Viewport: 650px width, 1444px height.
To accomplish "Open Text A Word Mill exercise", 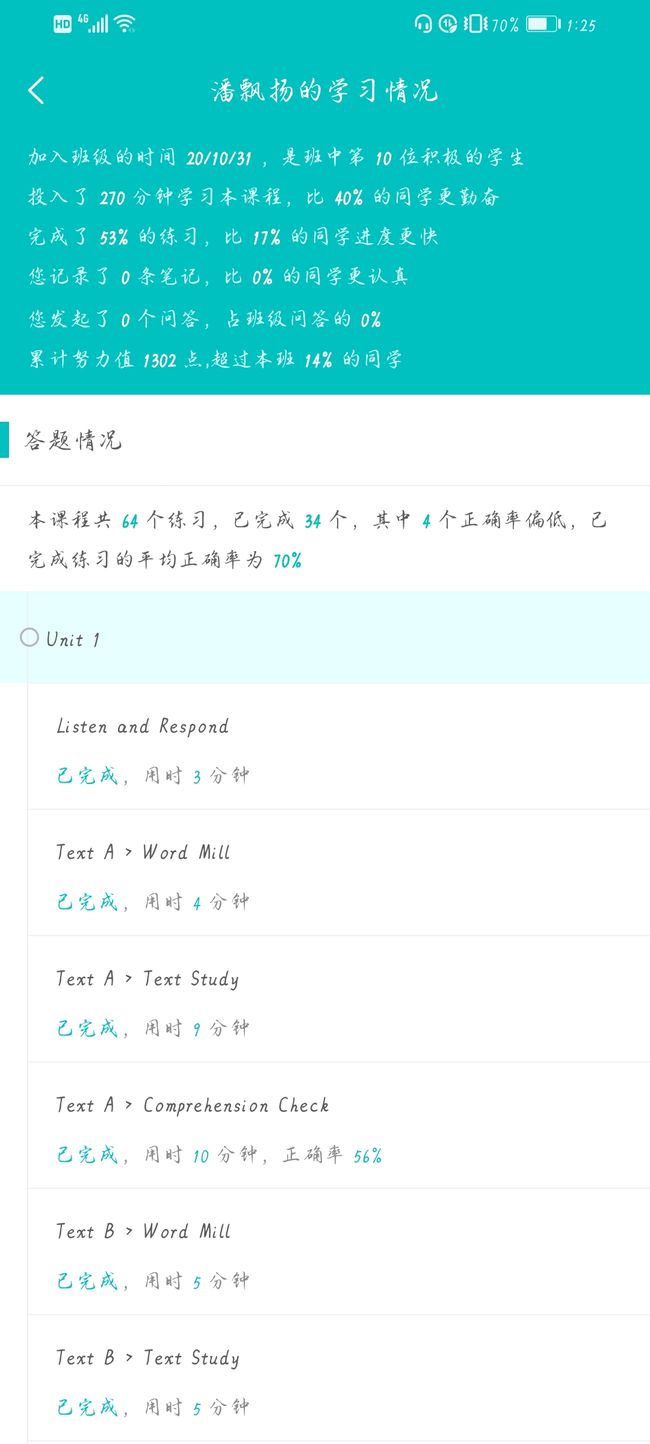I will point(339,873).
